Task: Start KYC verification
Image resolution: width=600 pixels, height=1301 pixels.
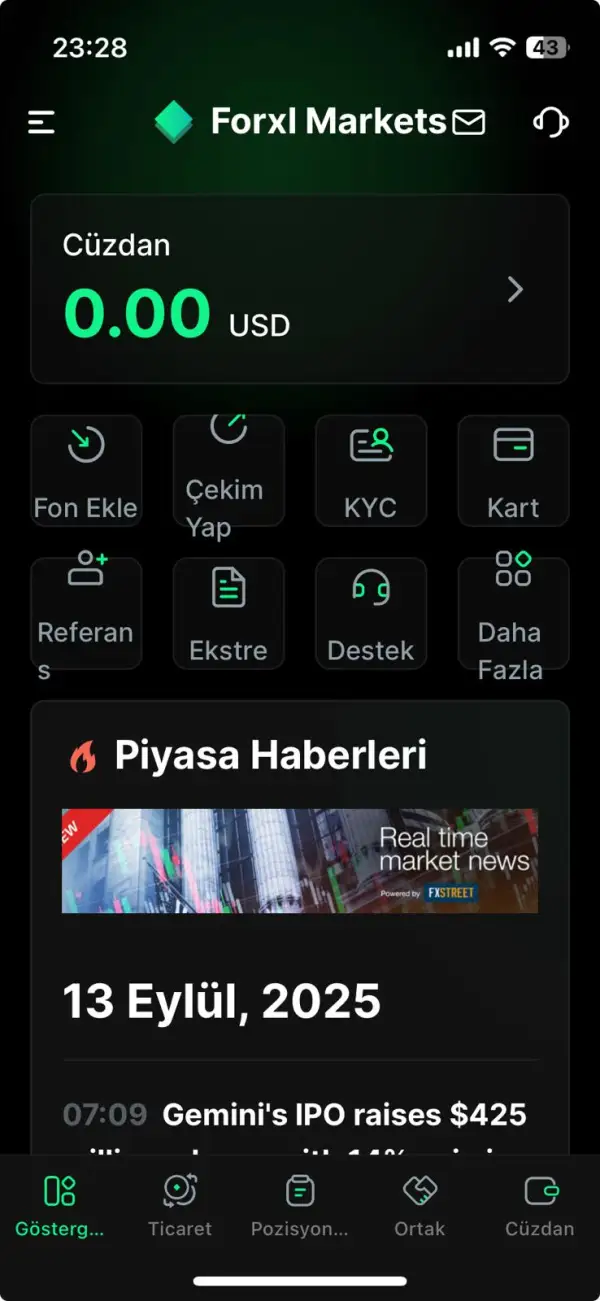Action: [x=371, y=470]
